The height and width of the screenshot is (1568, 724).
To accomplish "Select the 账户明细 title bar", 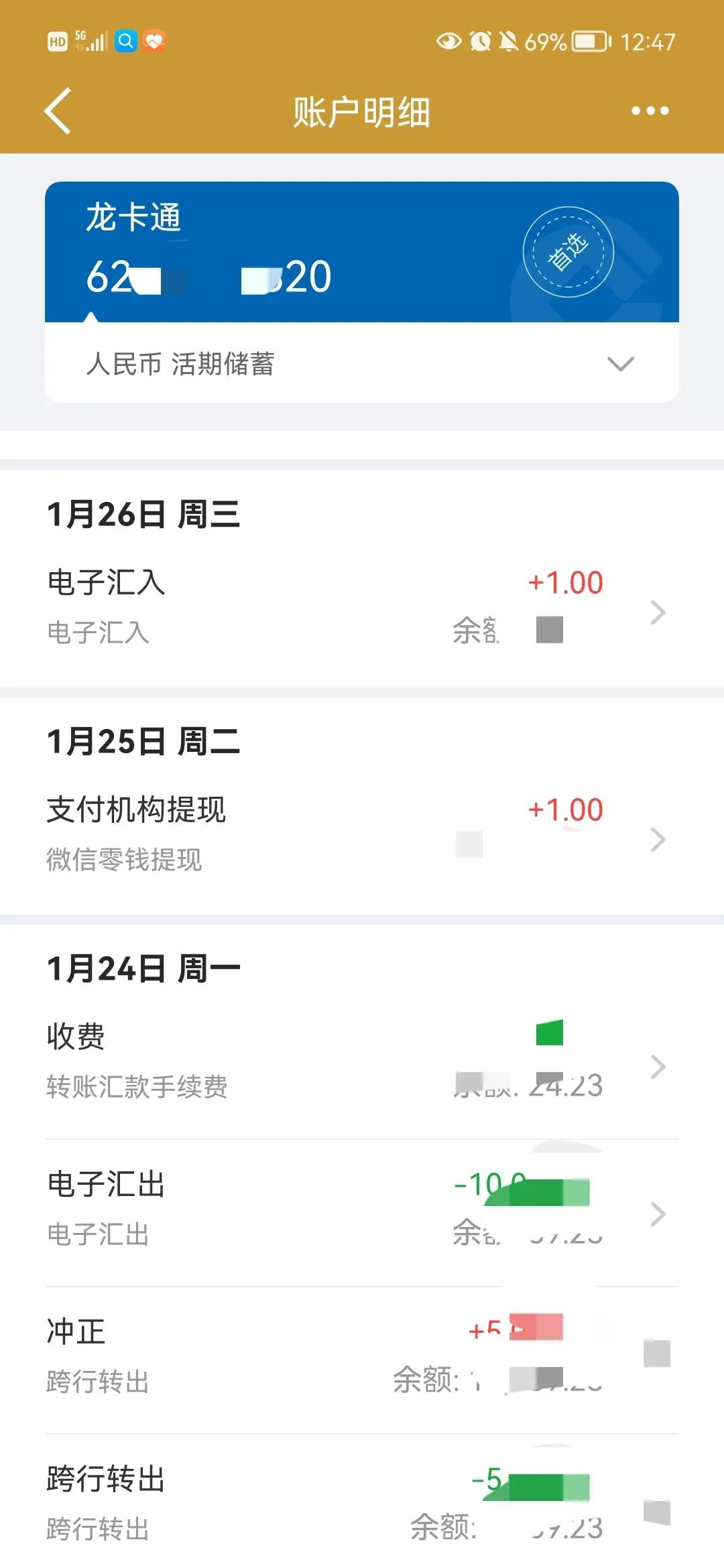I will click(x=362, y=109).
